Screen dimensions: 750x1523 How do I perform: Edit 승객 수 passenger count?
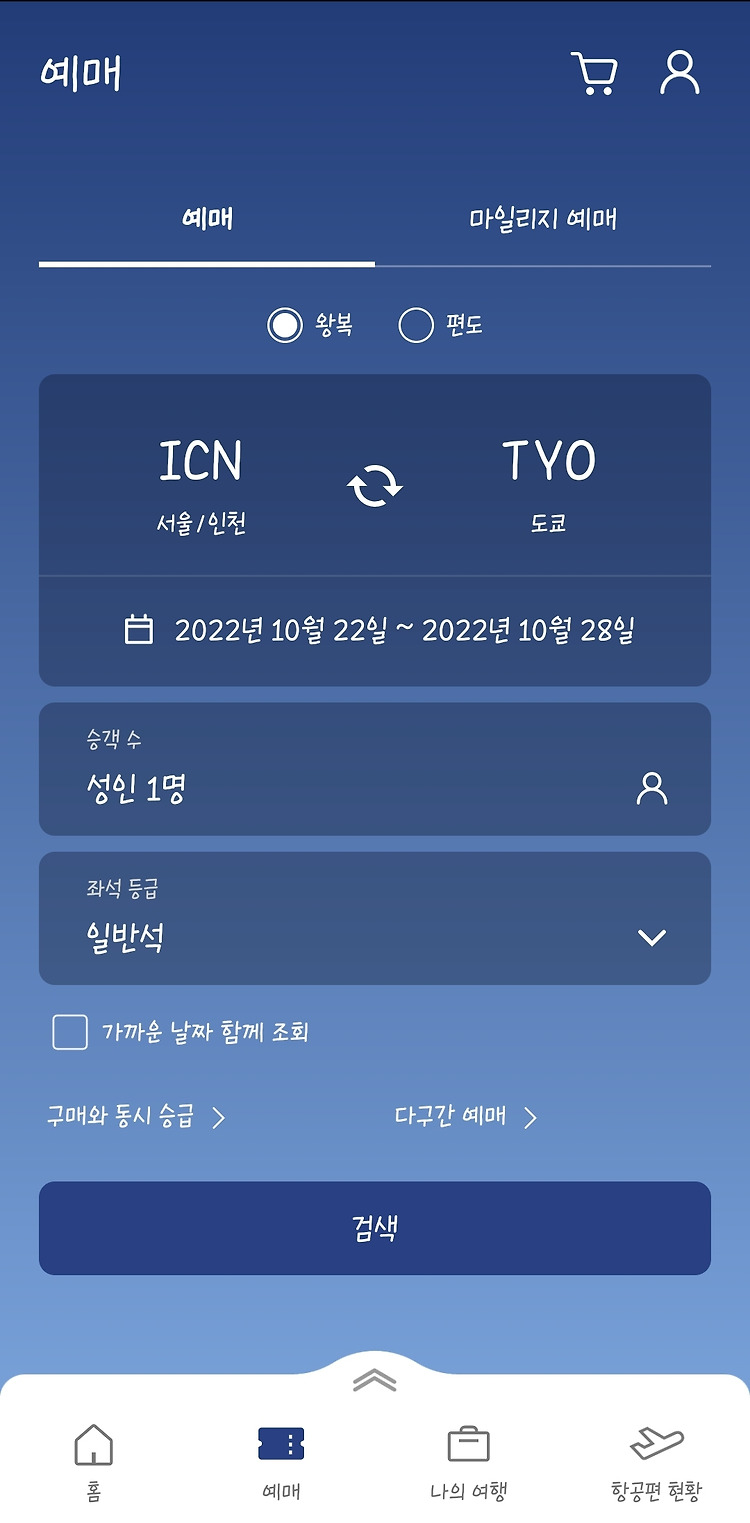[x=375, y=769]
